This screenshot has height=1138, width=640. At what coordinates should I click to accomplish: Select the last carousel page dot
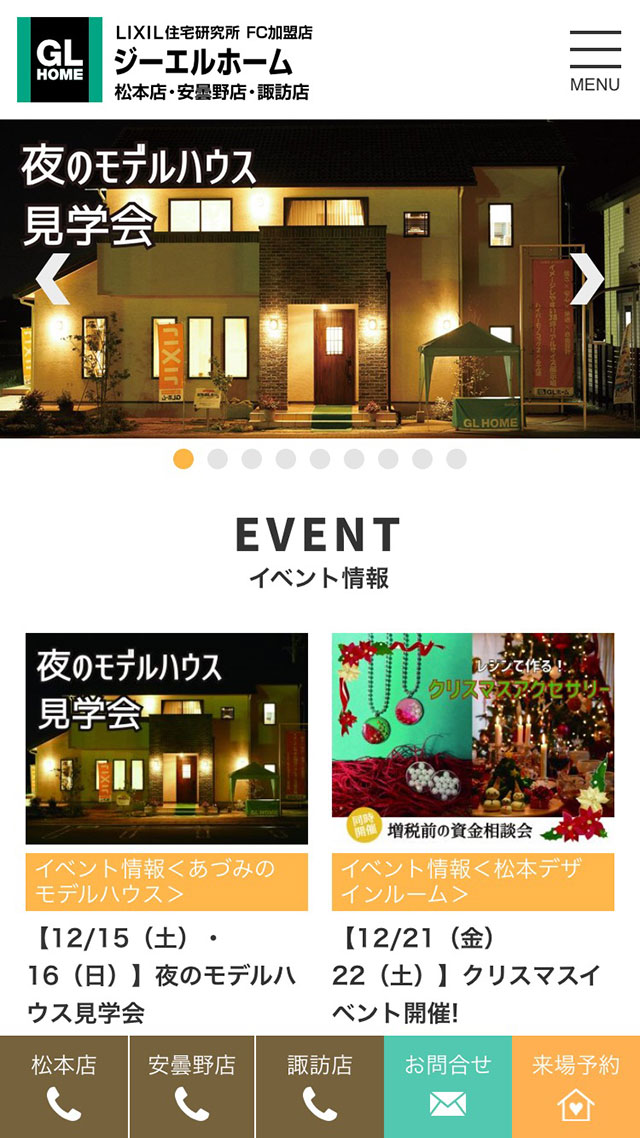(x=456, y=459)
